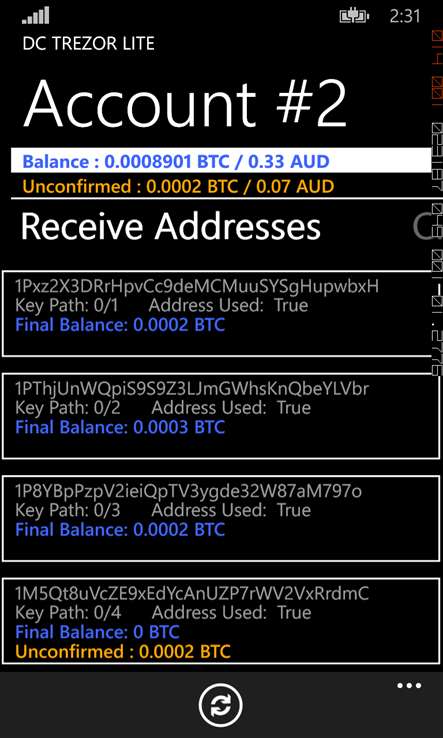The height and width of the screenshot is (738, 443).
Task: Refresh the account balances
Action: coord(221,706)
